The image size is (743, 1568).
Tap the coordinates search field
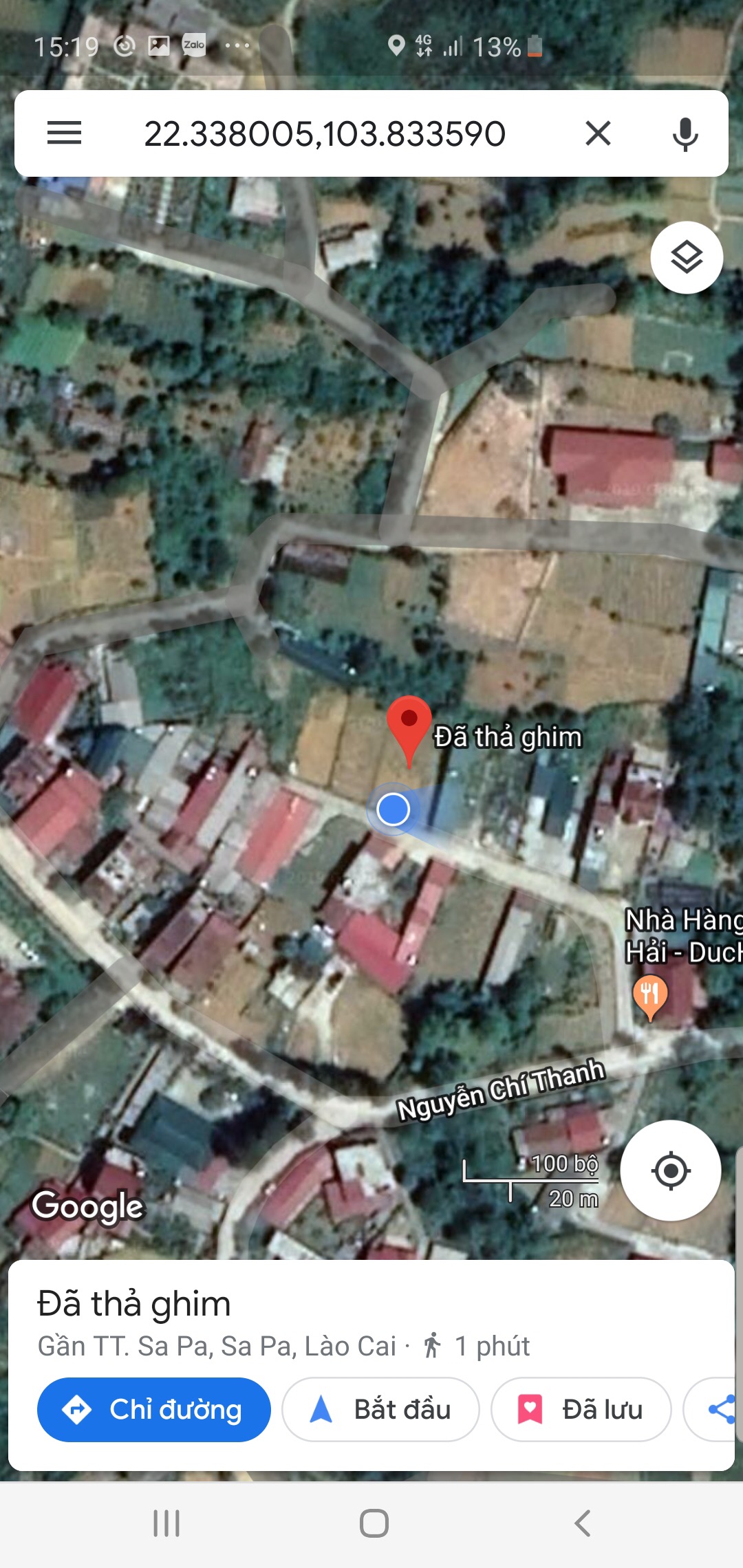point(325,133)
